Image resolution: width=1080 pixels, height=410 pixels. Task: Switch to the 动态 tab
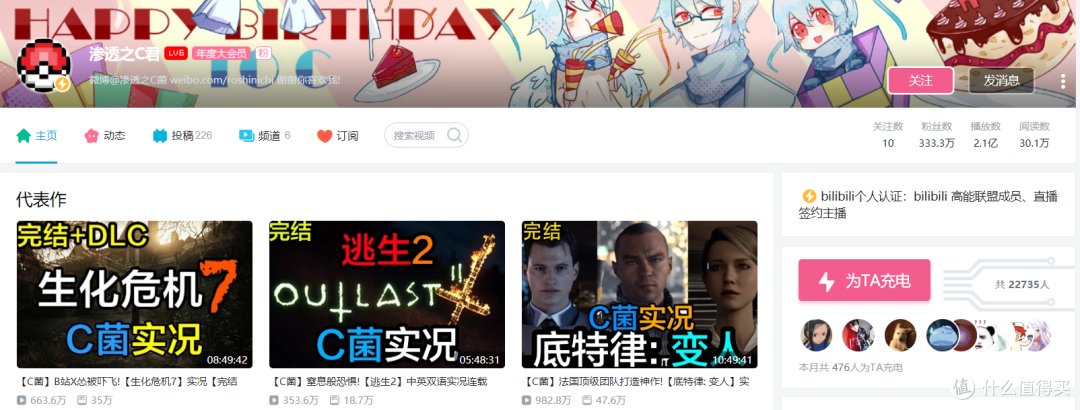pyautogui.click(x=105, y=135)
